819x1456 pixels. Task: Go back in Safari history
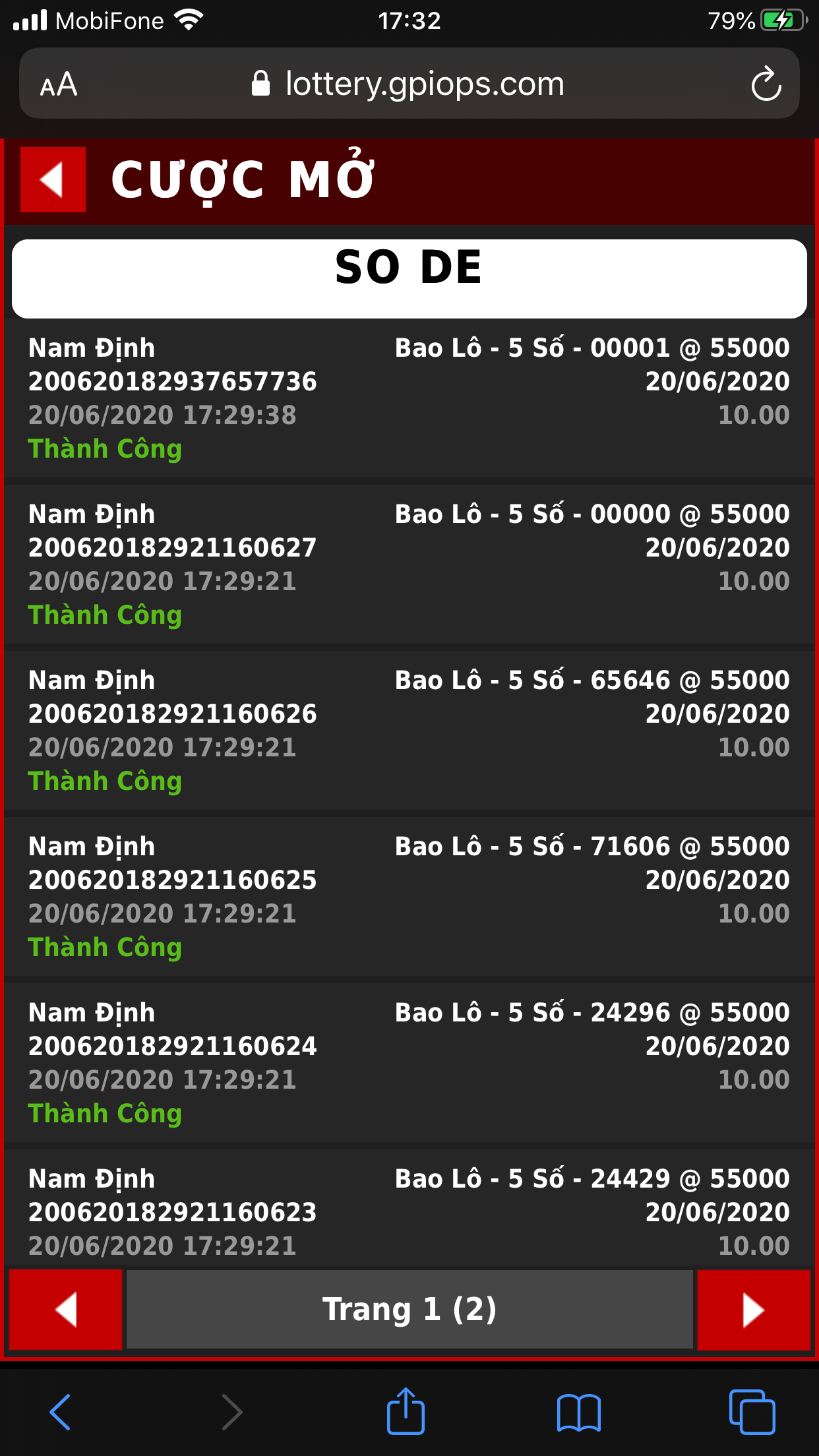pos(60,1412)
